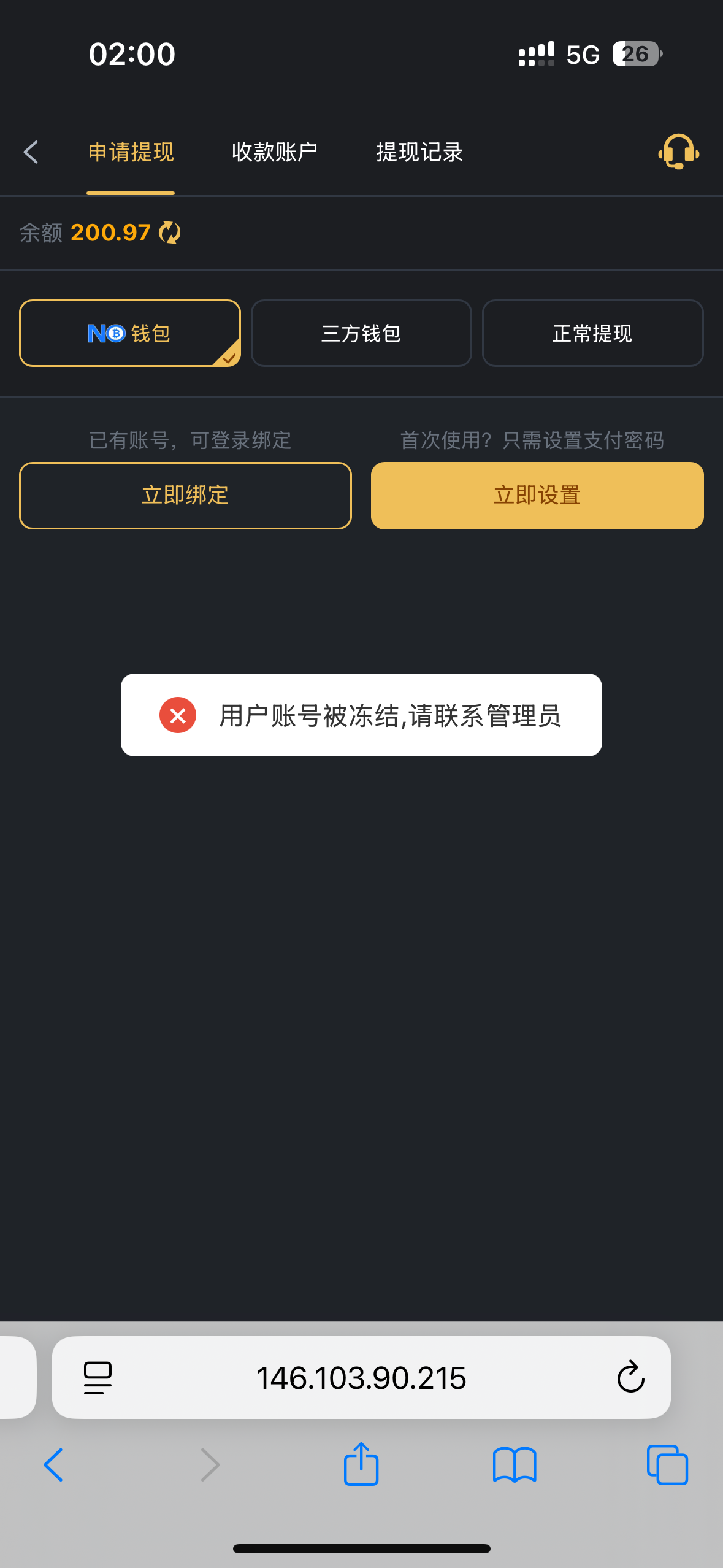This screenshot has height=1568, width=723.
Task: Switch to the 收款账户 tab
Action: [274, 152]
